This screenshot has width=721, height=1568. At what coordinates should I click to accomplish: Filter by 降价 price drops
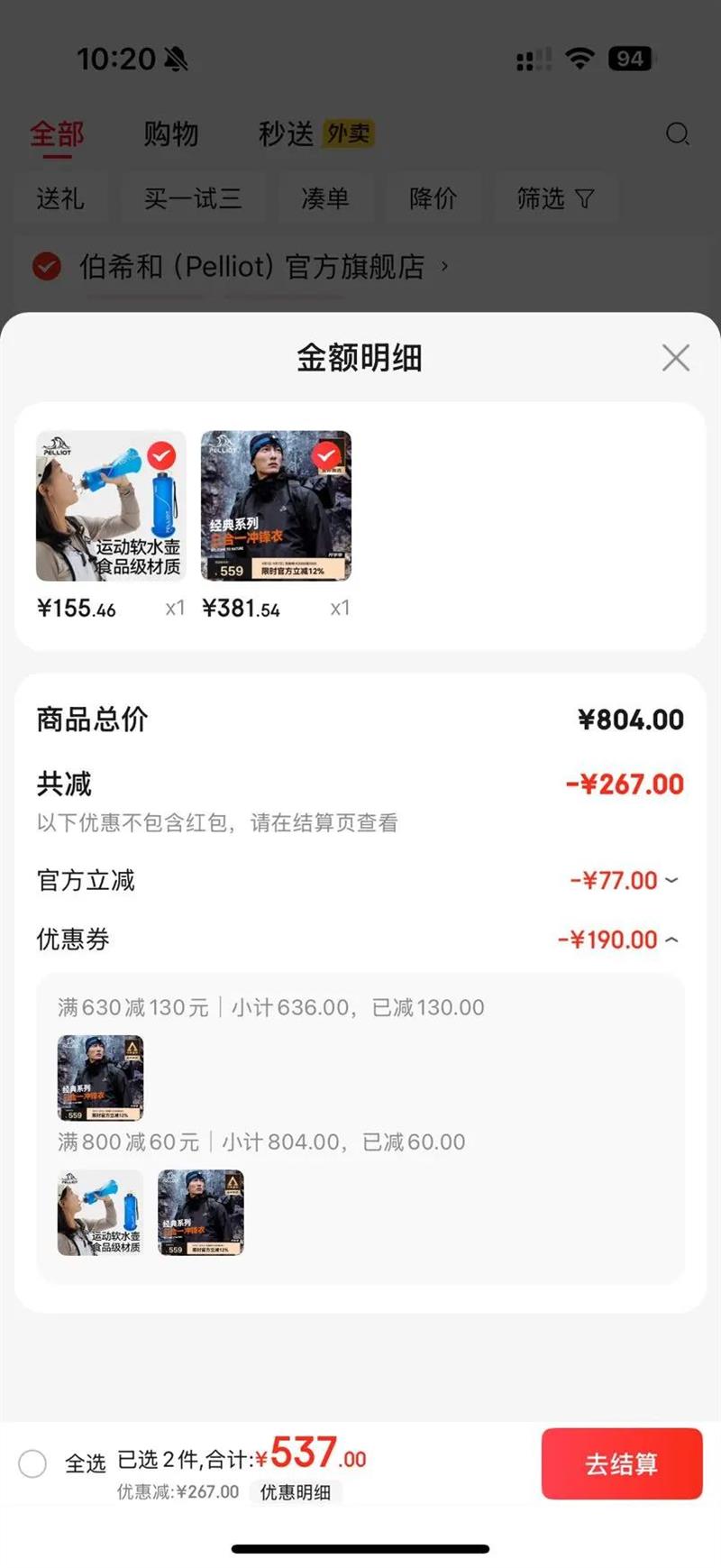433,198
